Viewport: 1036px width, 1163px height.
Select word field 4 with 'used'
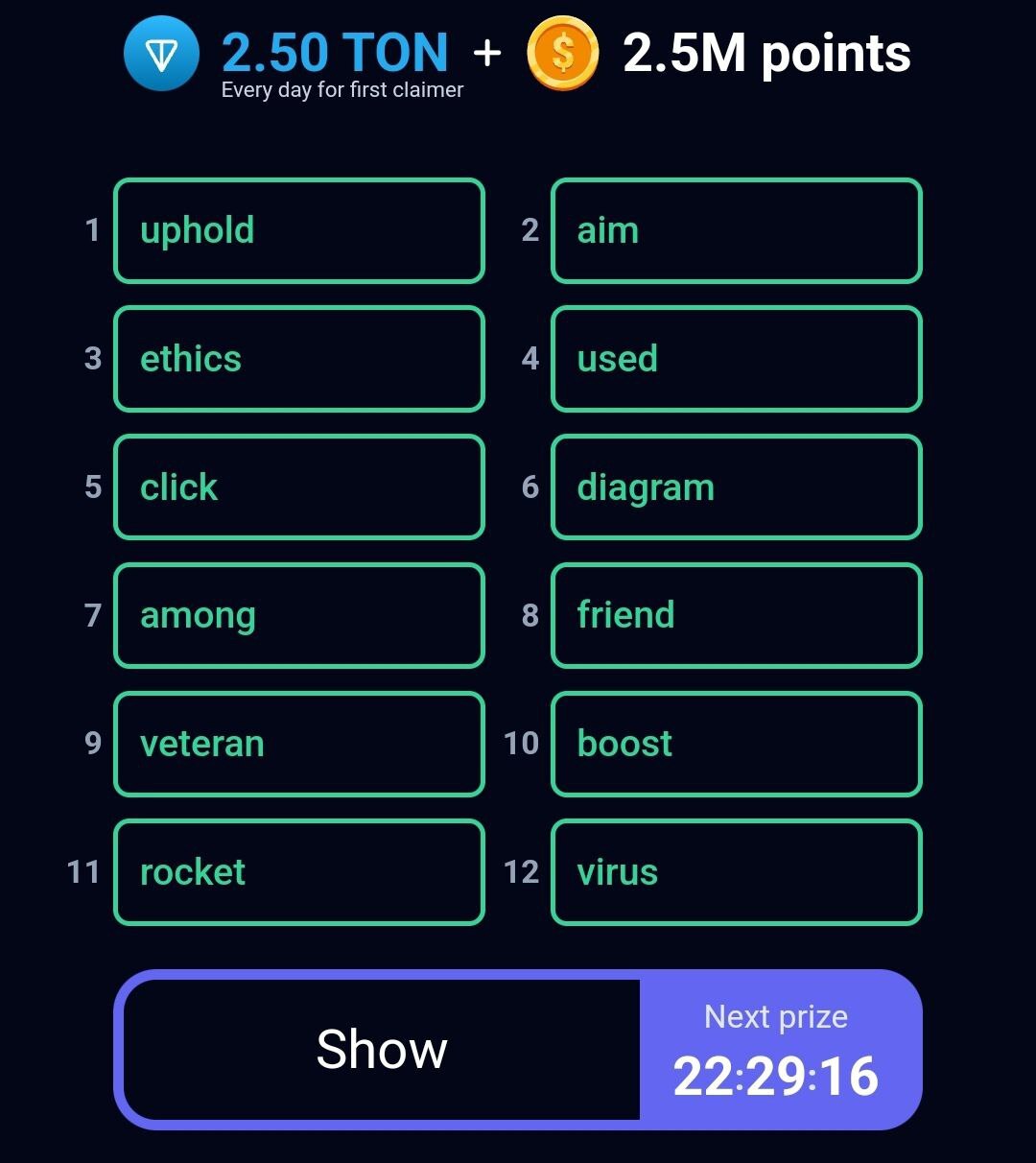(x=736, y=359)
